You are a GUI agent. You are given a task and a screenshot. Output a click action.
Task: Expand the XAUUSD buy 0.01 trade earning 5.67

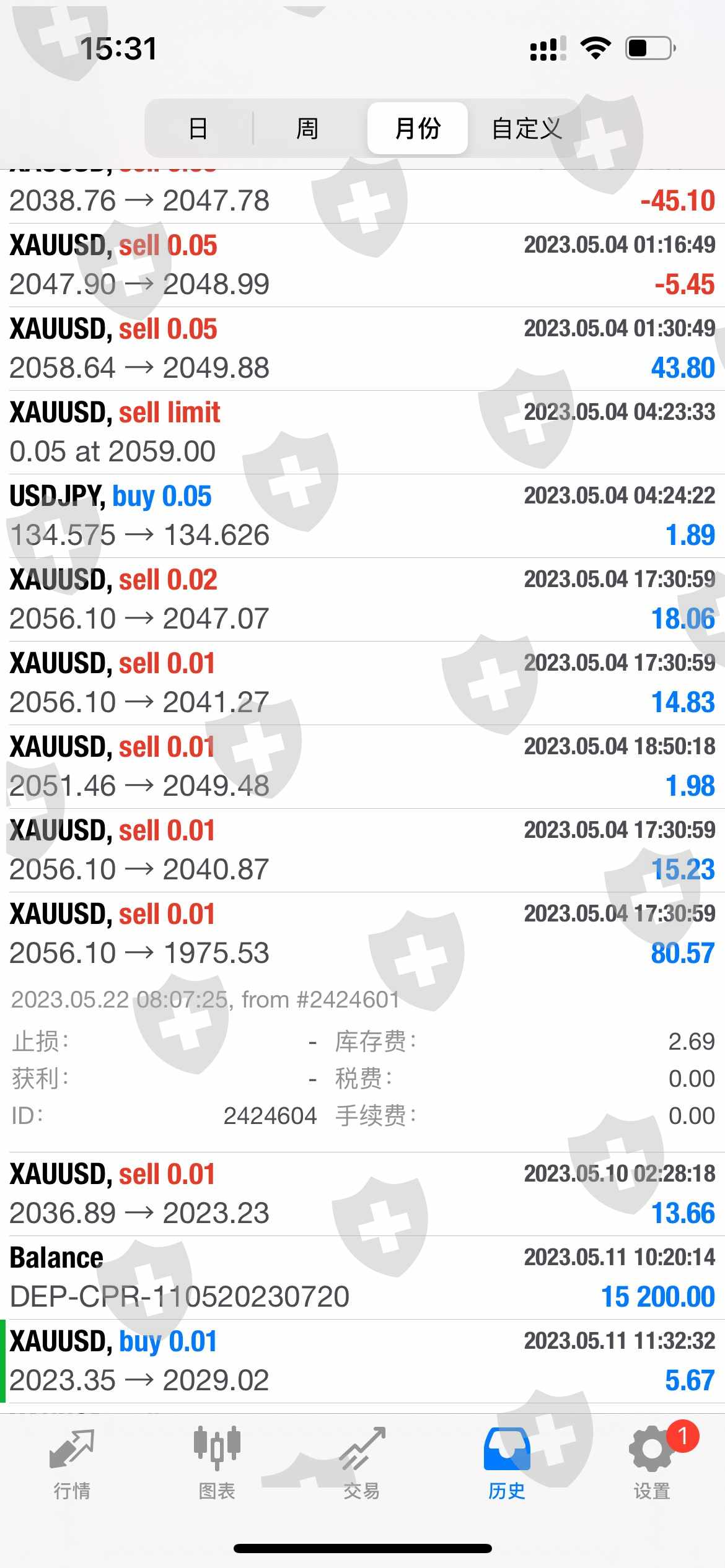(x=362, y=1361)
